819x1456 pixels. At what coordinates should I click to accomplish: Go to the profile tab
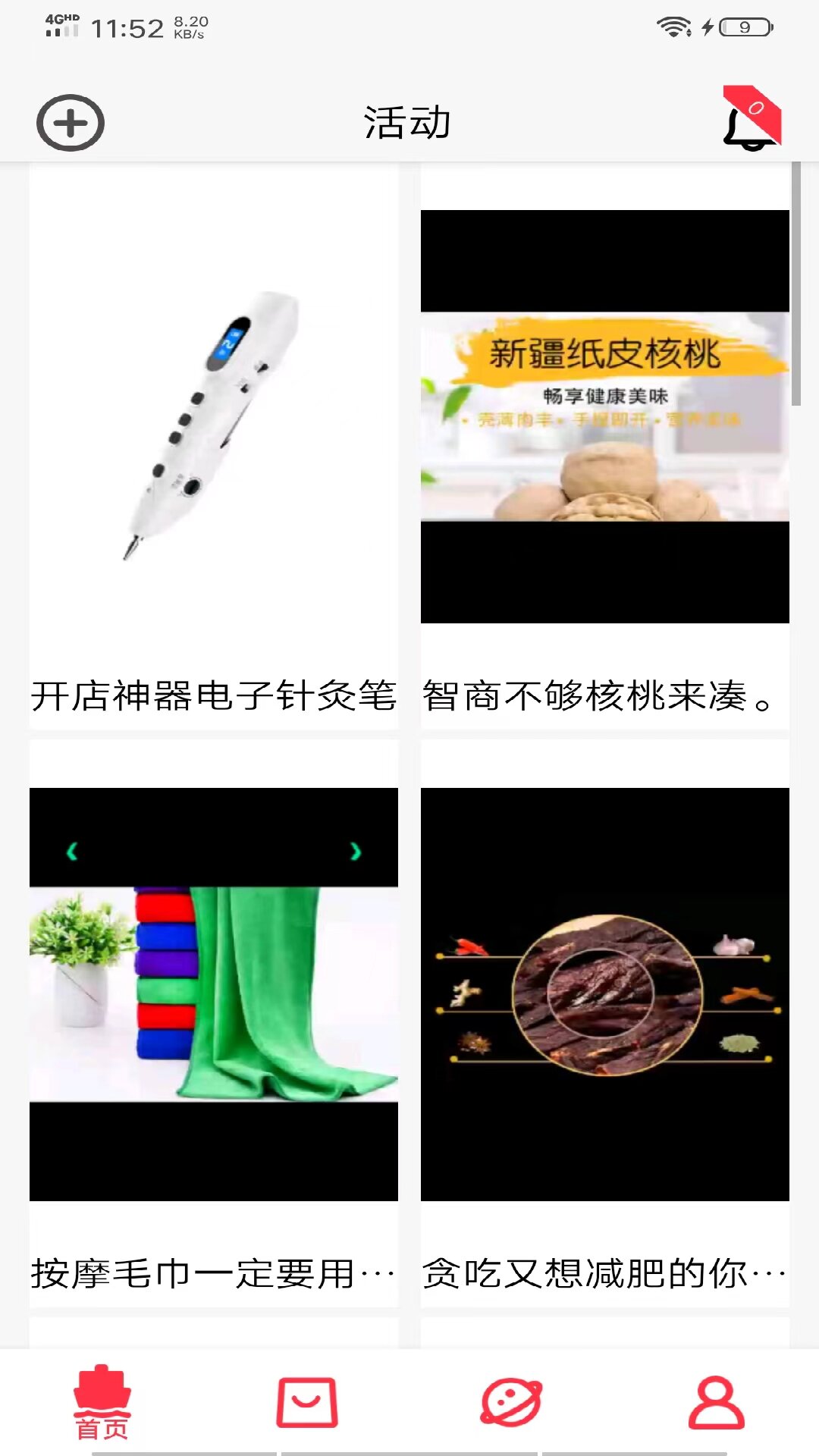pyautogui.click(x=717, y=1402)
